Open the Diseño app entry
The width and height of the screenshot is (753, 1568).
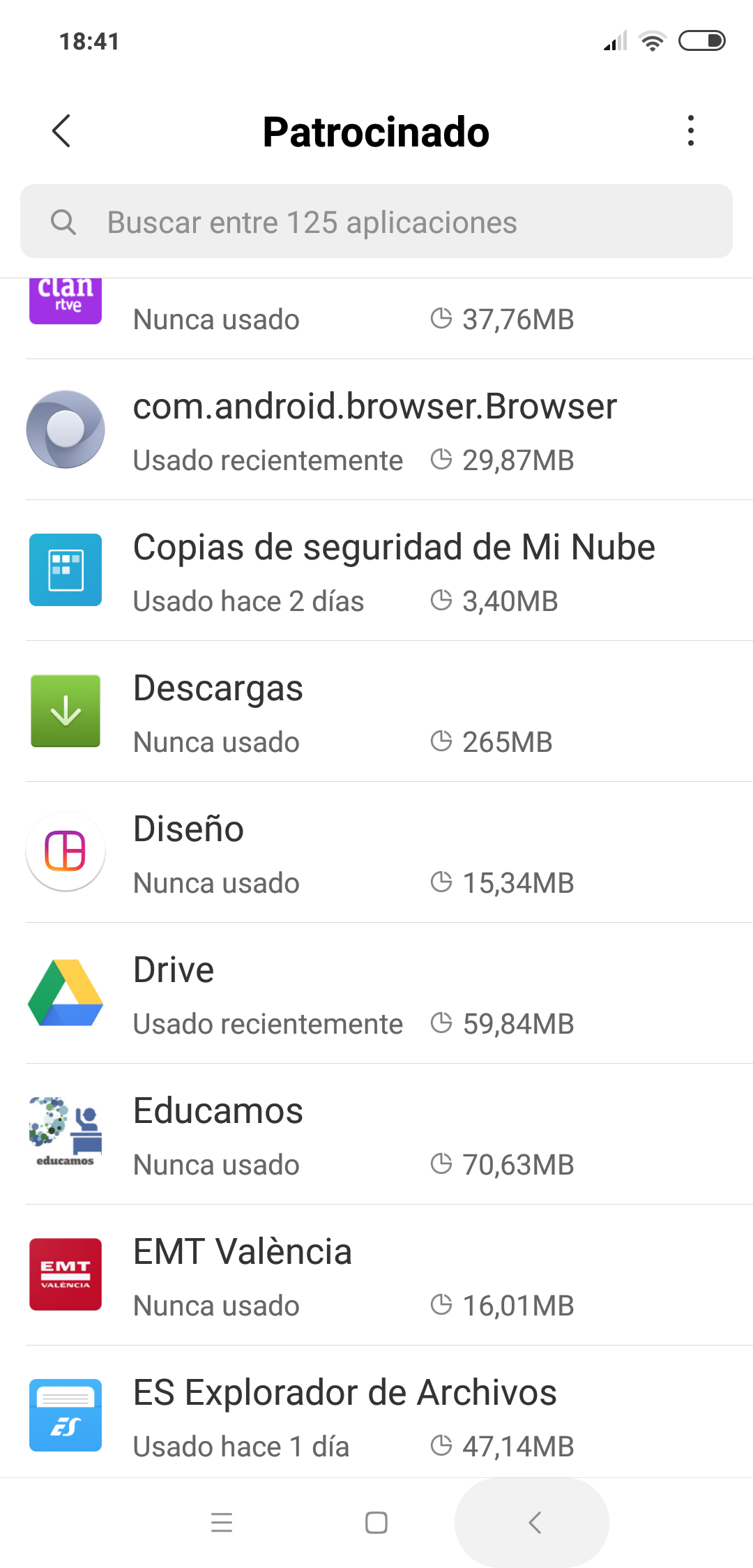[376, 852]
